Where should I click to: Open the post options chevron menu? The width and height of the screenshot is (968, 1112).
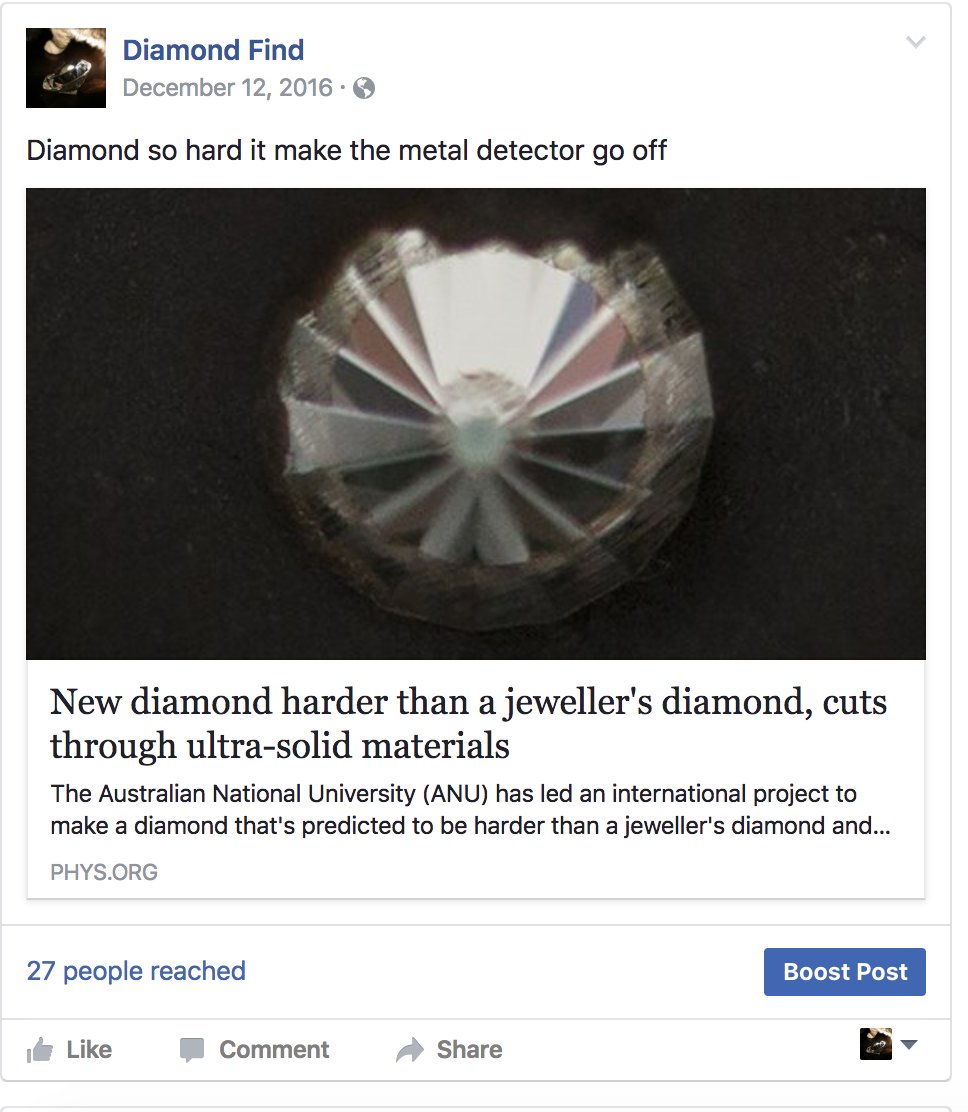pos(915,42)
